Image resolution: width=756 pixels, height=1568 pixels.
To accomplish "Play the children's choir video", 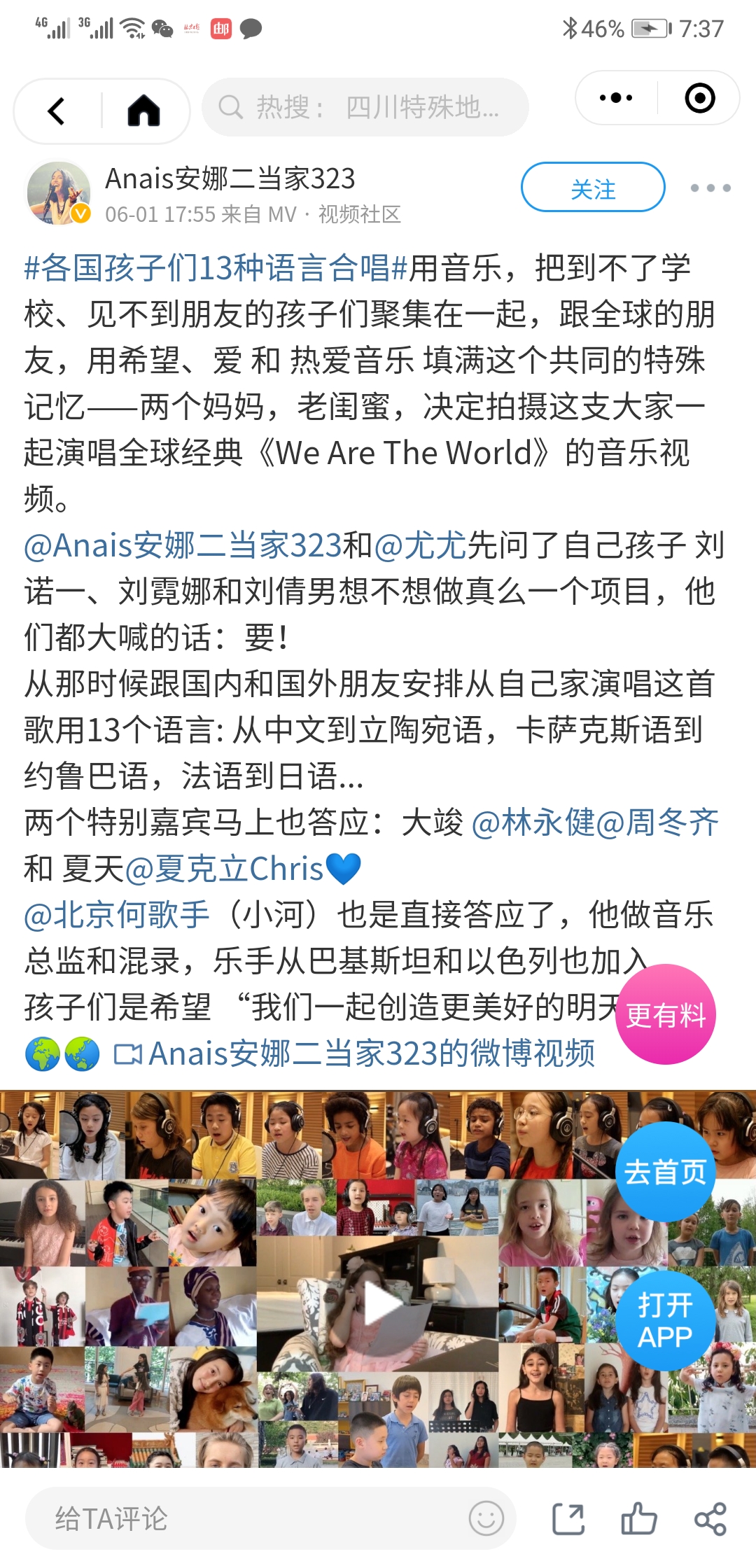I will [x=378, y=1305].
